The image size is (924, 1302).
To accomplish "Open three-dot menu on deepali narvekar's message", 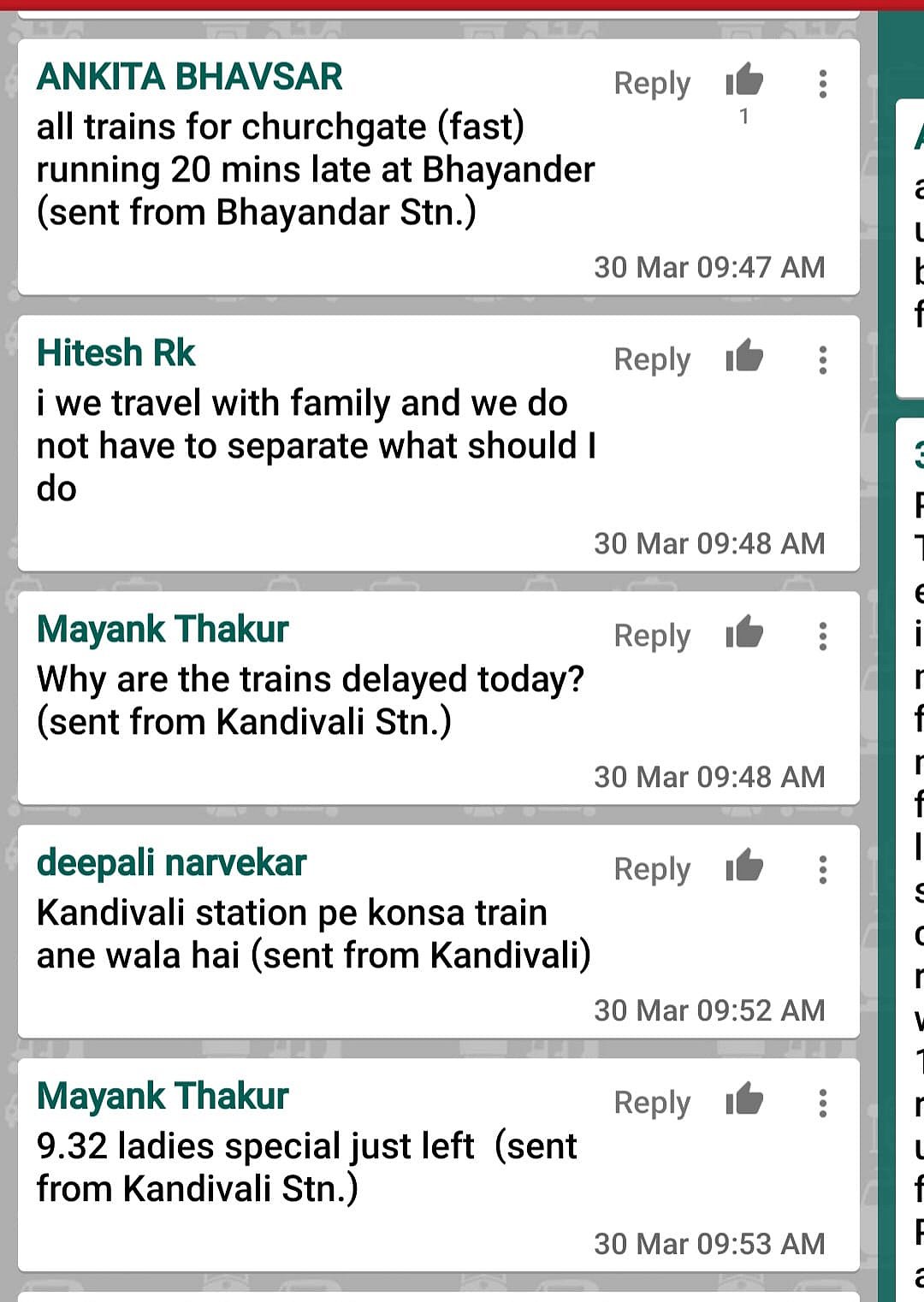I will (823, 870).
